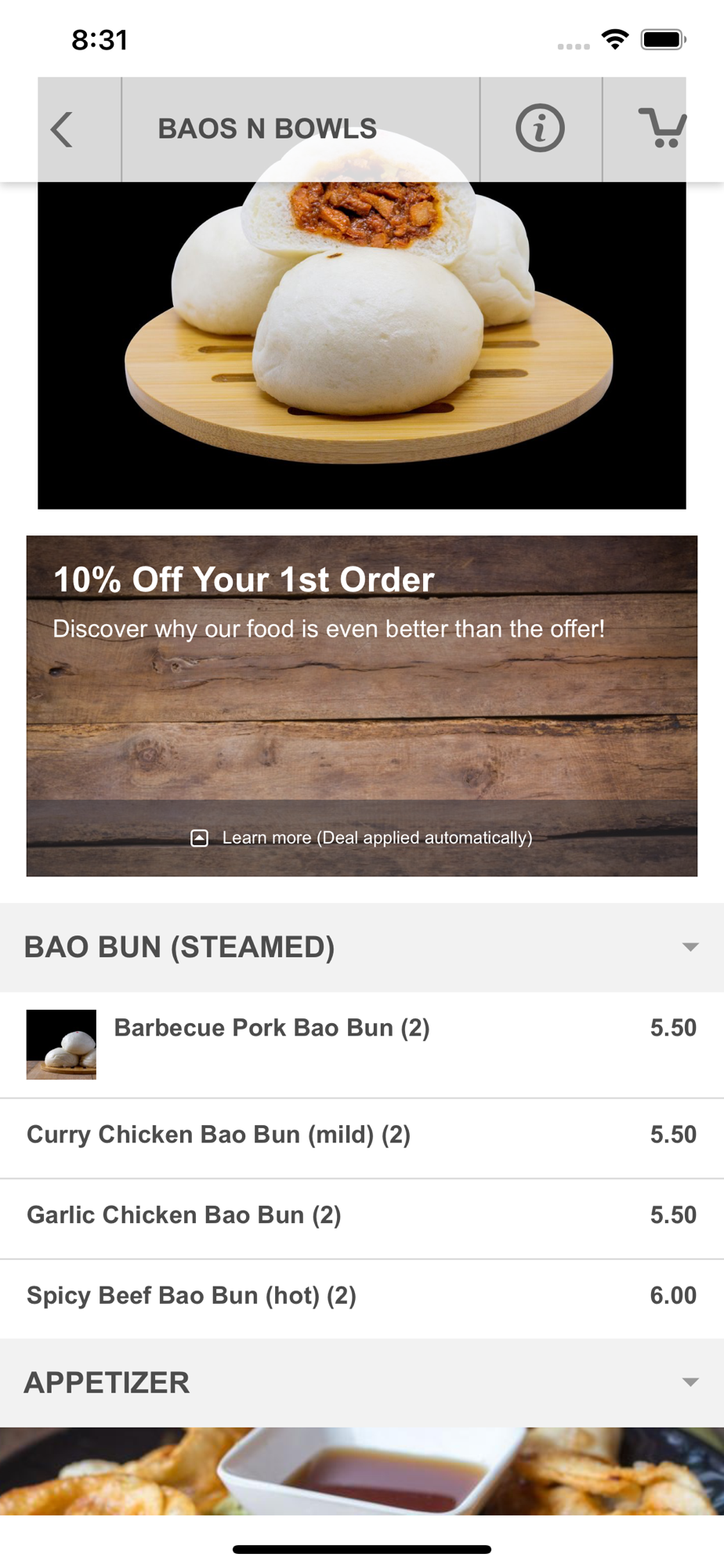Pick Spicy Beef Bao Bun (hot)
Image resolution: width=724 pixels, height=1568 pixels.
point(191,1296)
